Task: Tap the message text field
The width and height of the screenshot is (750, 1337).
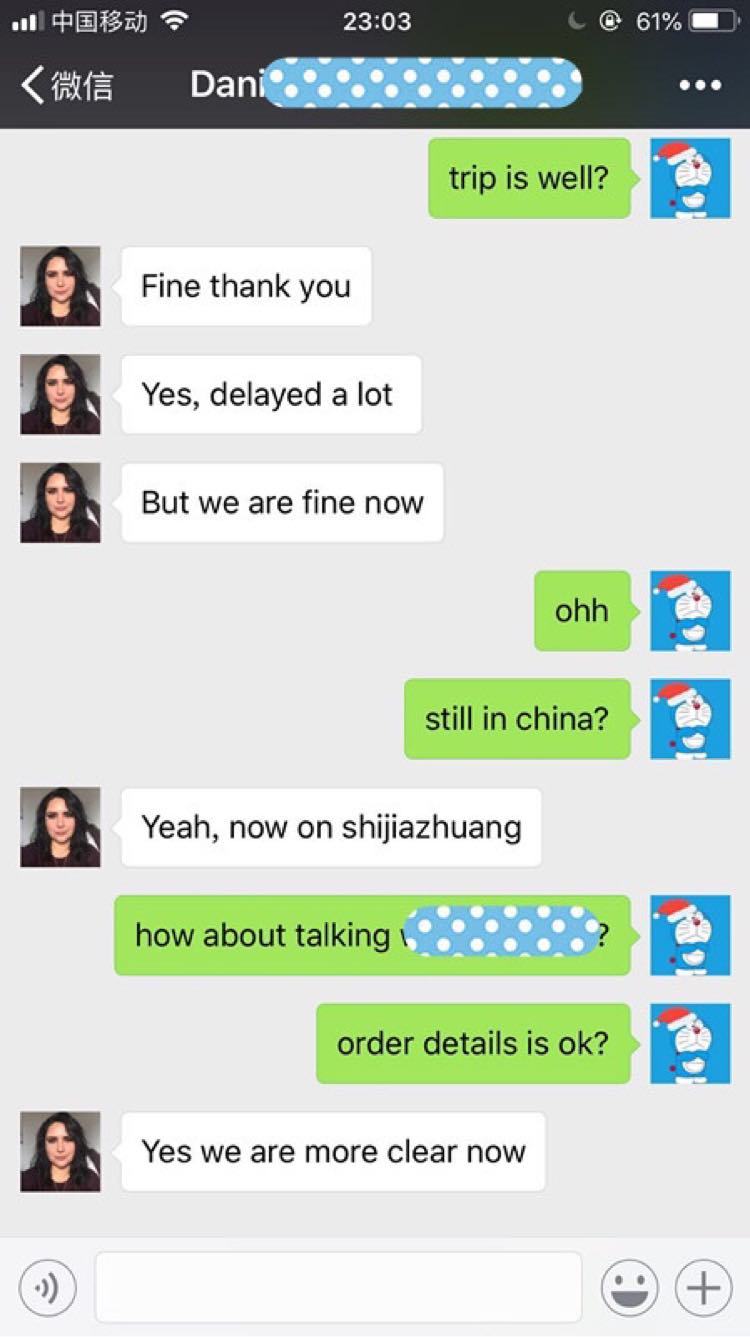Action: tap(338, 1287)
